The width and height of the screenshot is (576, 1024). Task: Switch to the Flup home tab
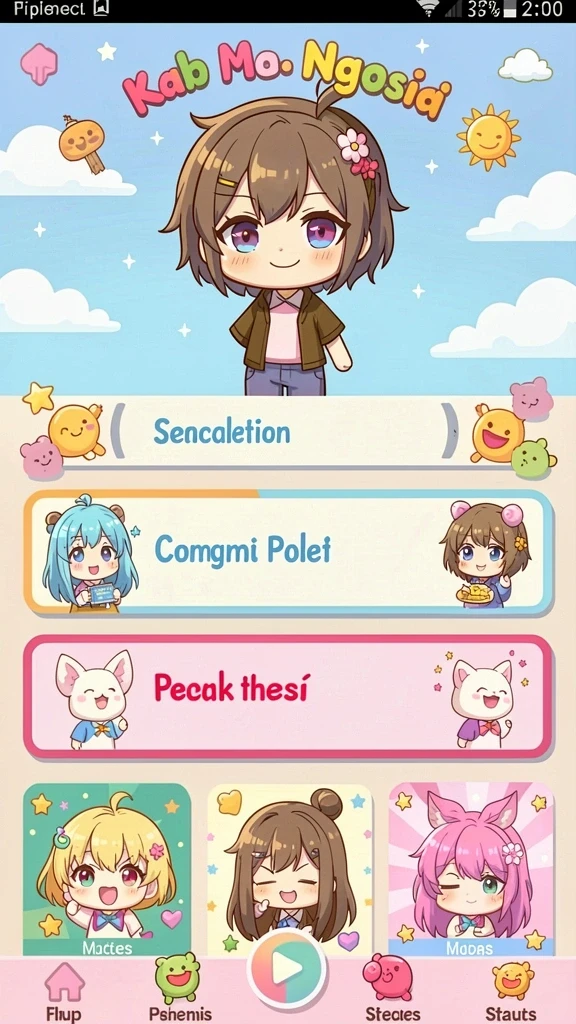click(x=64, y=991)
